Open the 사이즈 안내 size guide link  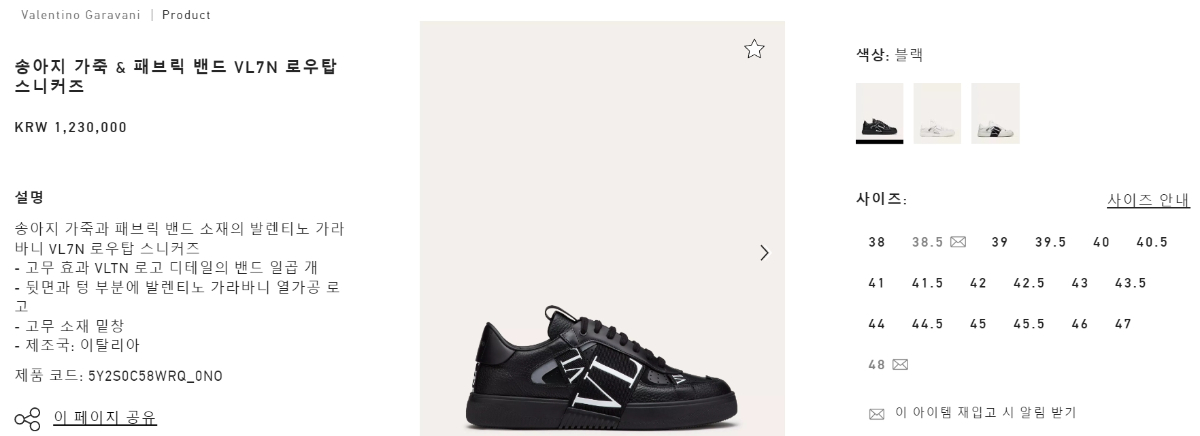(x=1148, y=200)
